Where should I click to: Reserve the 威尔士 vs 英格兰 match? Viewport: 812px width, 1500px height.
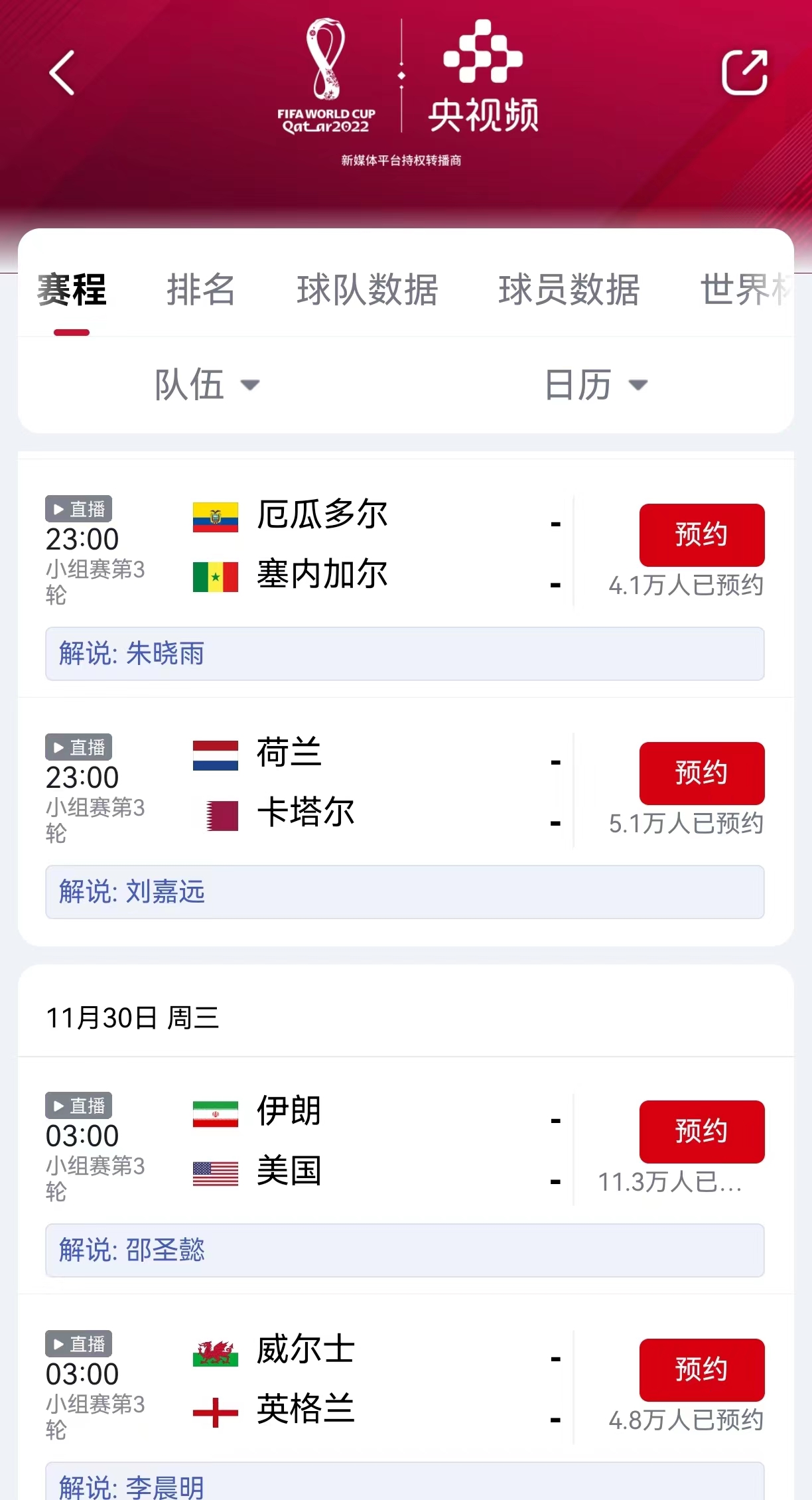[x=701, y=1370]
